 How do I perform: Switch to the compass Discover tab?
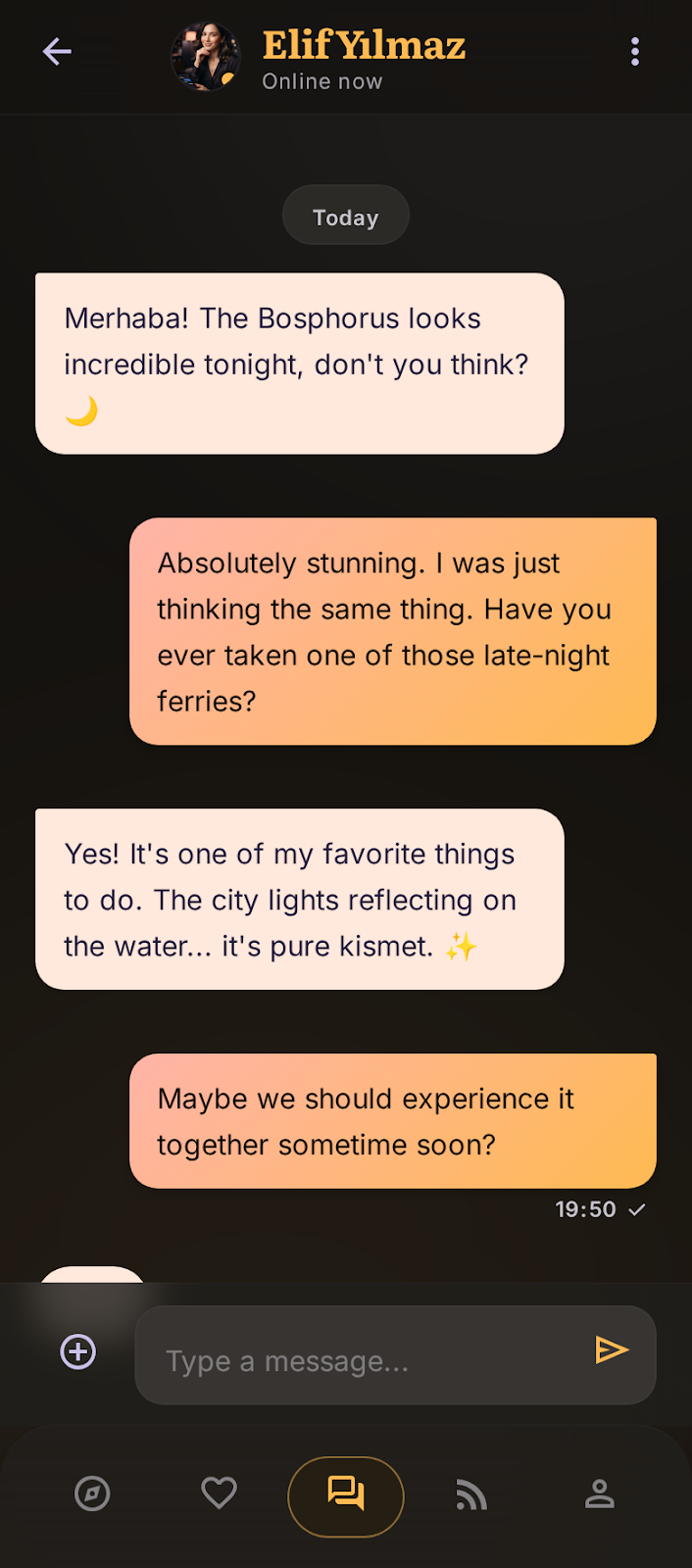tap(92, 1494)
